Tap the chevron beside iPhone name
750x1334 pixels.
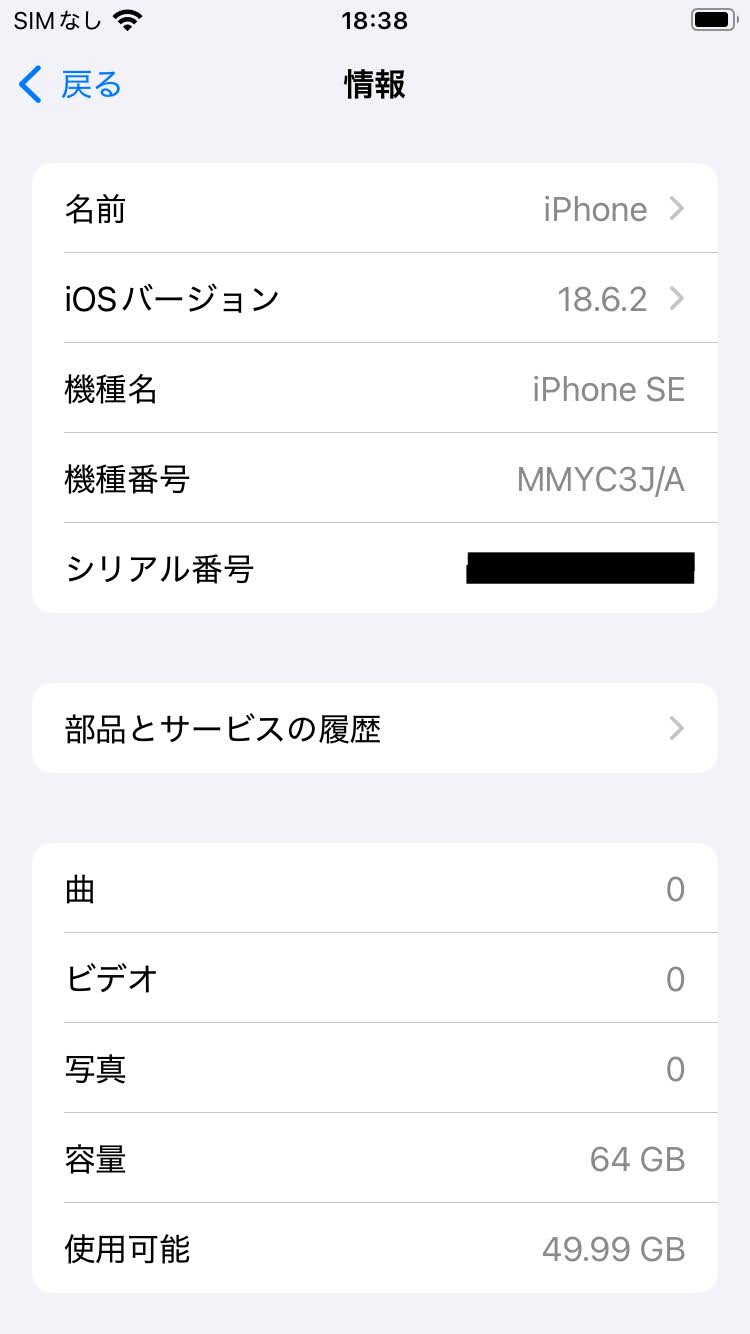677,209
